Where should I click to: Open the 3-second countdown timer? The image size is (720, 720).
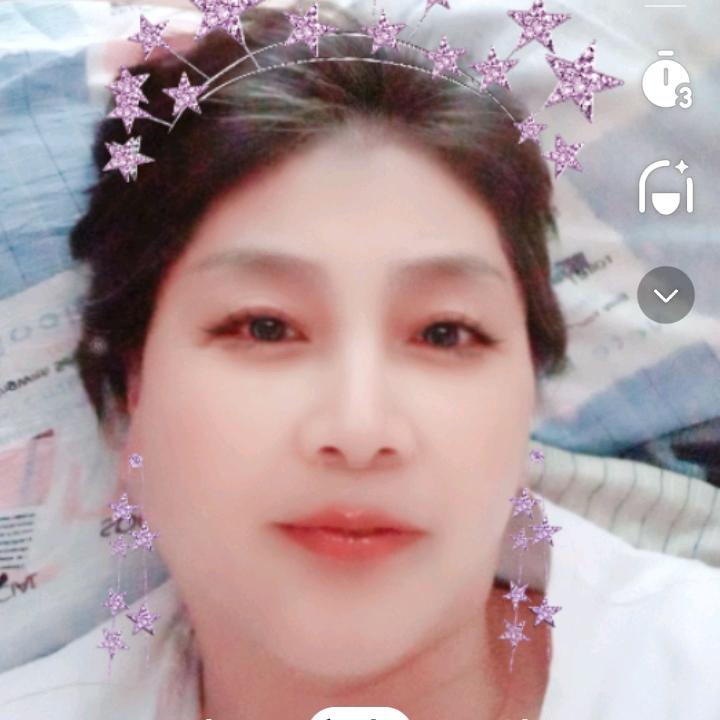point(665,81)
